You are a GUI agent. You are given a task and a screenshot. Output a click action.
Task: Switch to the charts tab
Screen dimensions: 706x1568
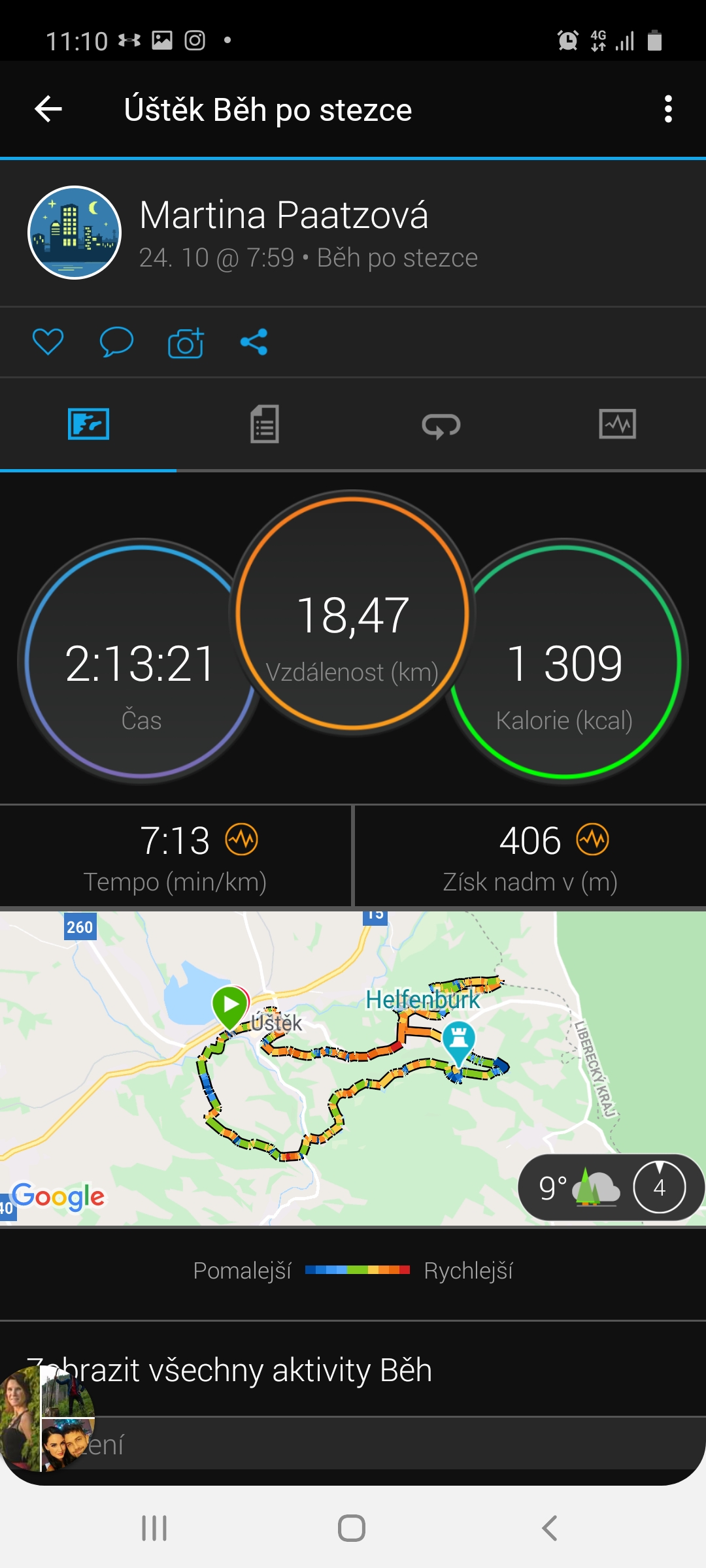[x=618, y=425]
